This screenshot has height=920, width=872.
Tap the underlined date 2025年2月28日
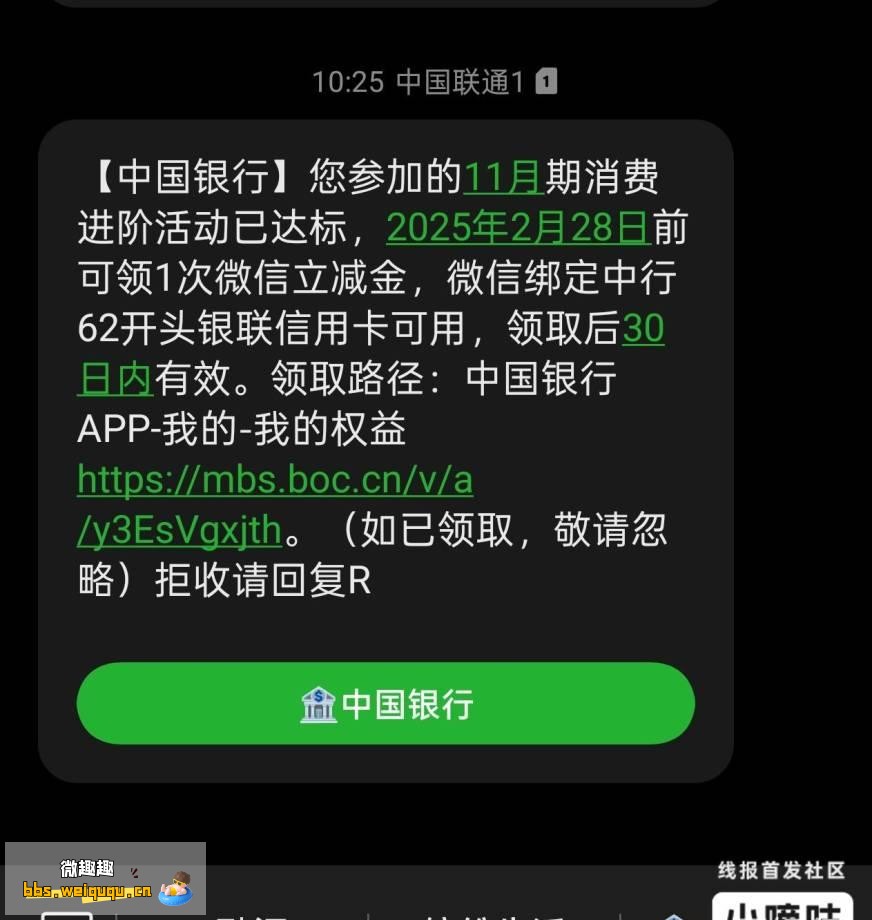click(518, 229)
